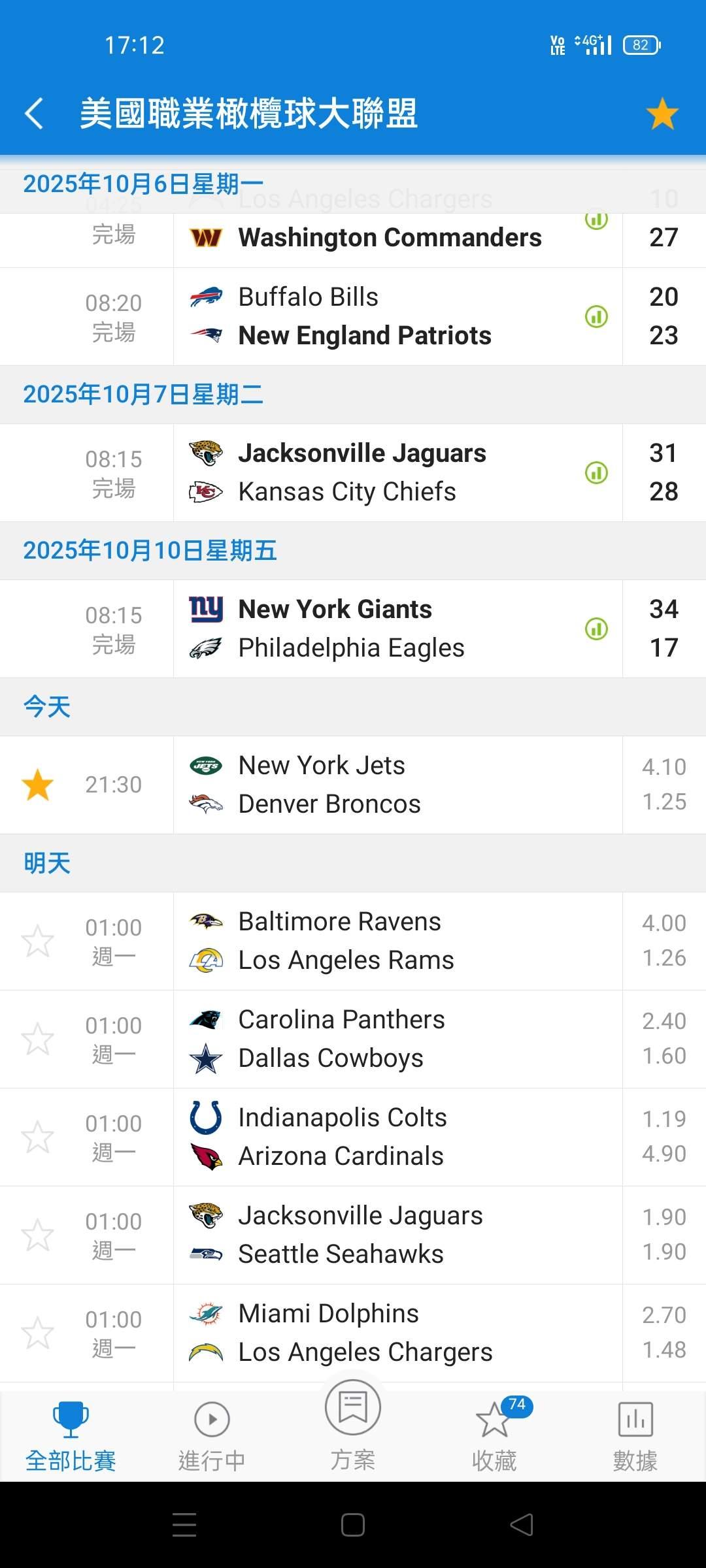Open the 數據 statistics tab
This screenshot has width=706, height=1568.
[635, 1436]
